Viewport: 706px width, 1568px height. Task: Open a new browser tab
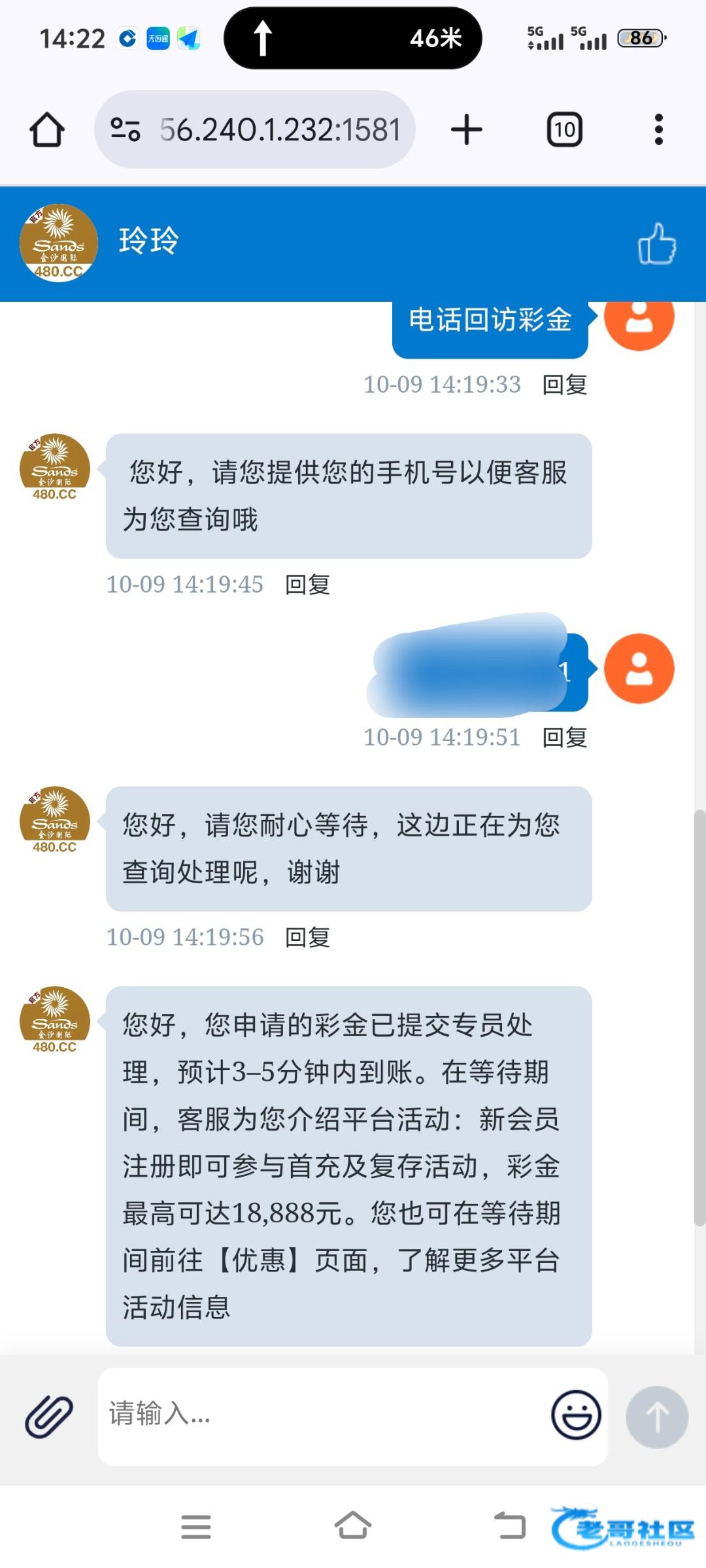(x=467, y=129)
